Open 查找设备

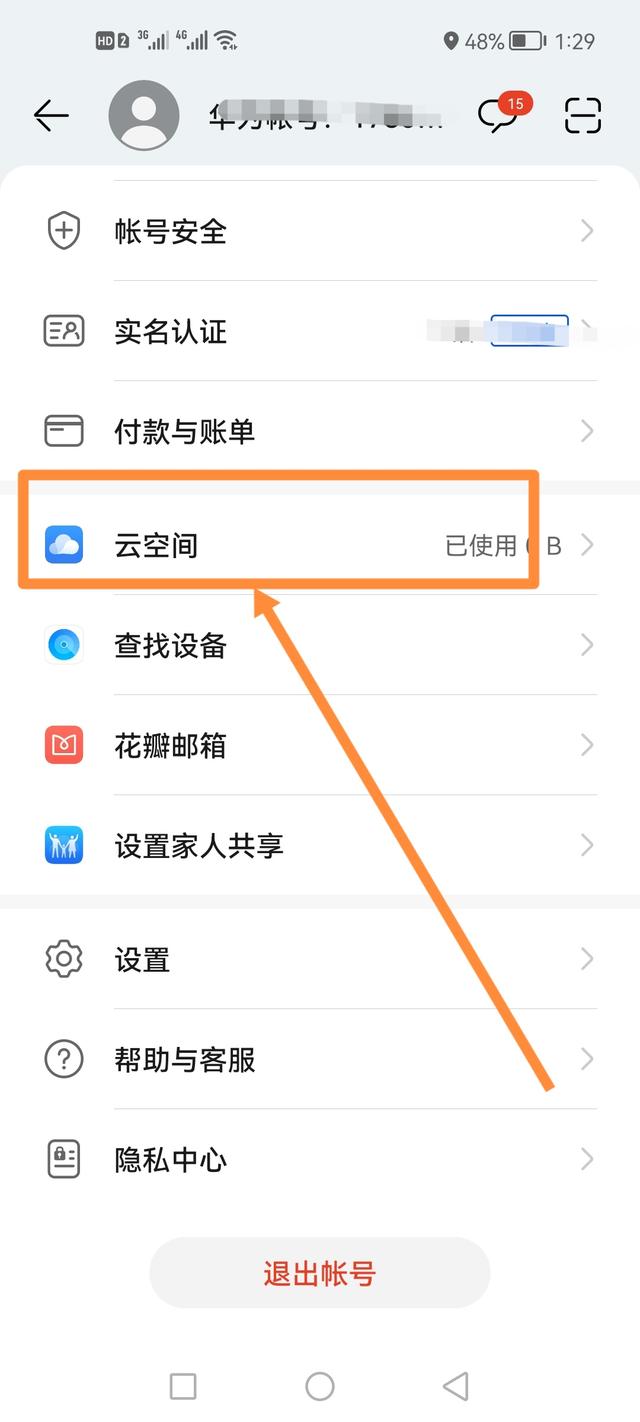click(320, 645)
